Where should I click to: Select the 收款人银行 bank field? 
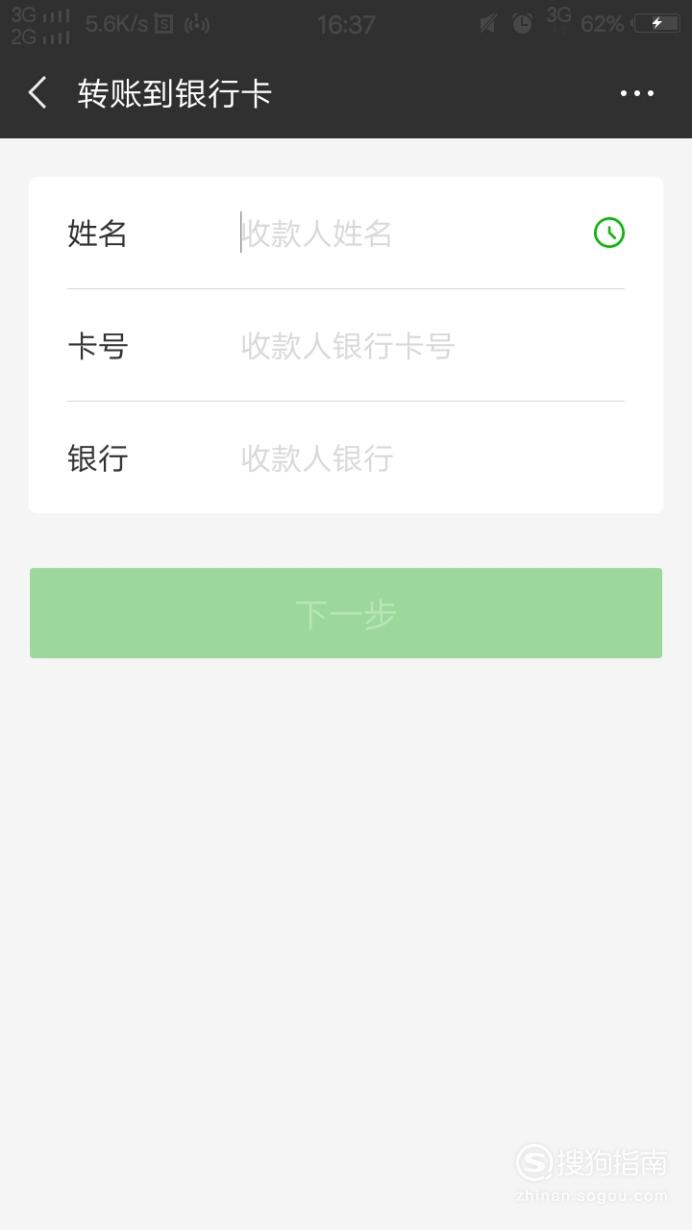click(432, 459)
